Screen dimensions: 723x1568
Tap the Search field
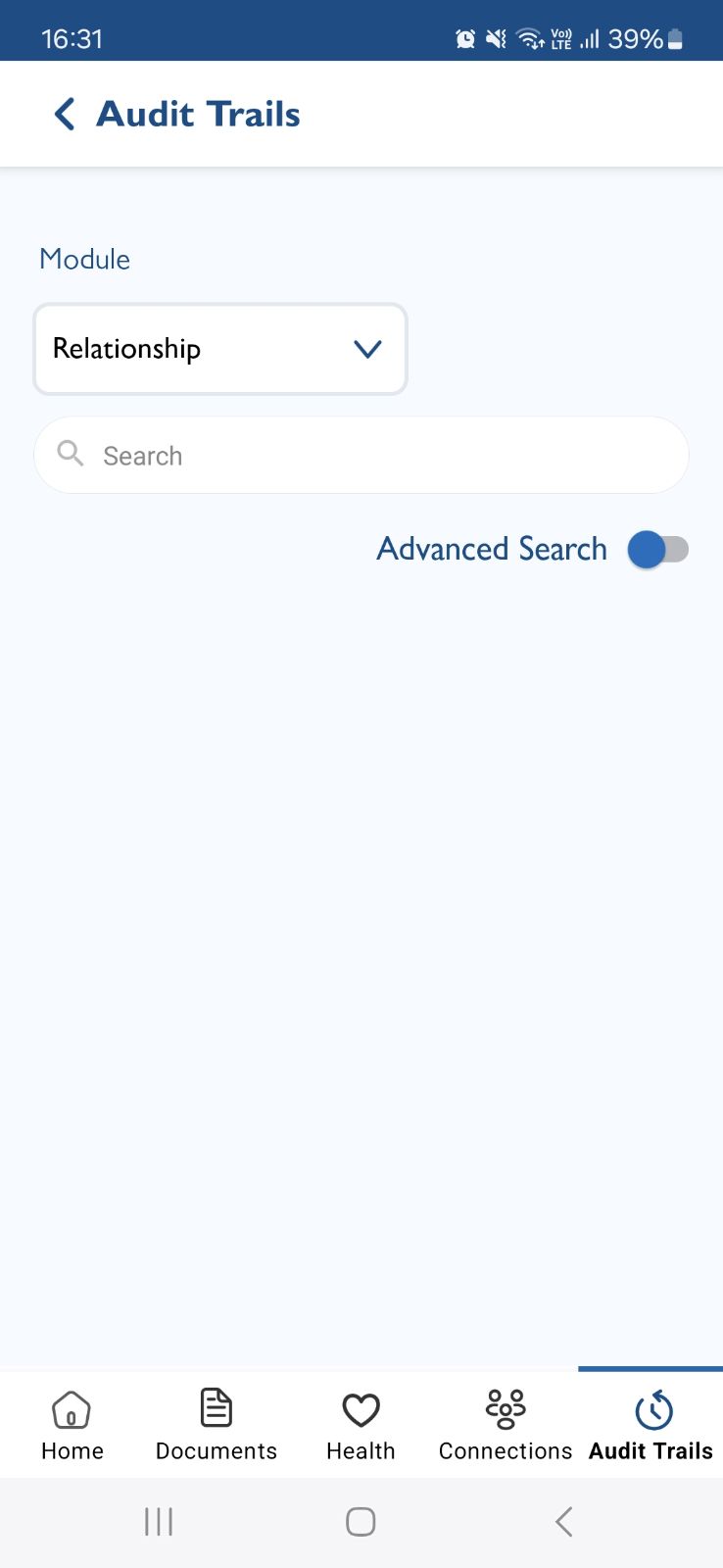pos(361,456)
